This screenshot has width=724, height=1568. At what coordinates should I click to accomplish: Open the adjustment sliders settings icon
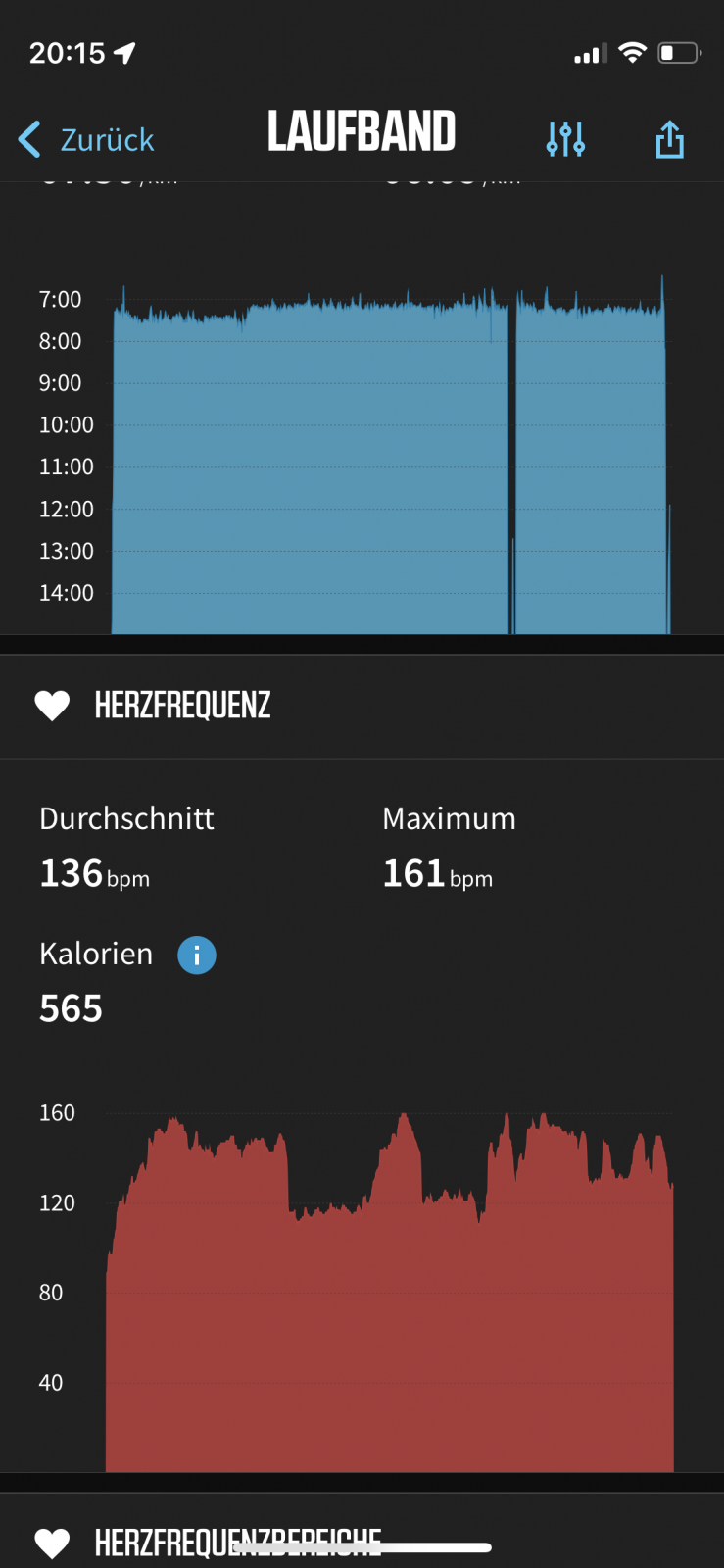[565, 139]
